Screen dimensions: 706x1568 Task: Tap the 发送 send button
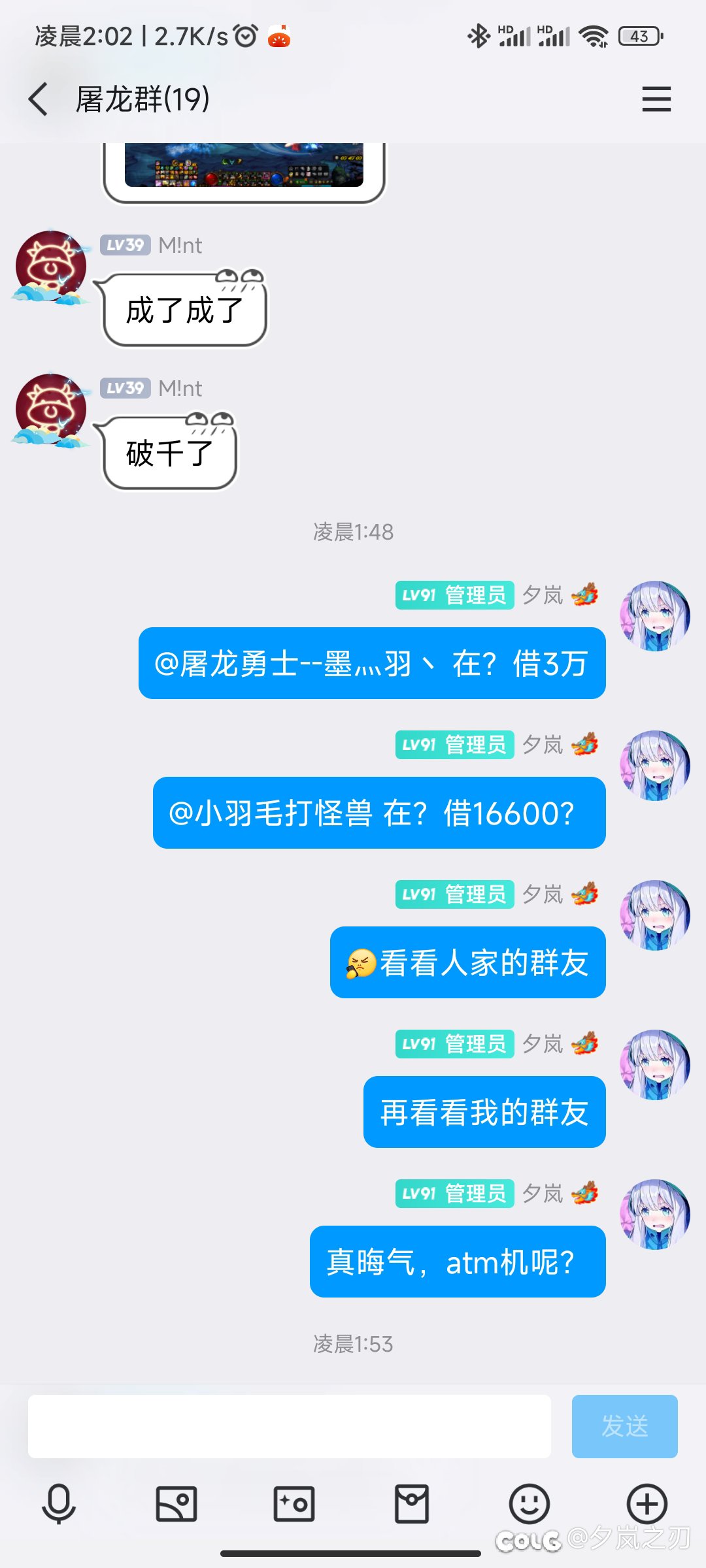click(624, 1426)
